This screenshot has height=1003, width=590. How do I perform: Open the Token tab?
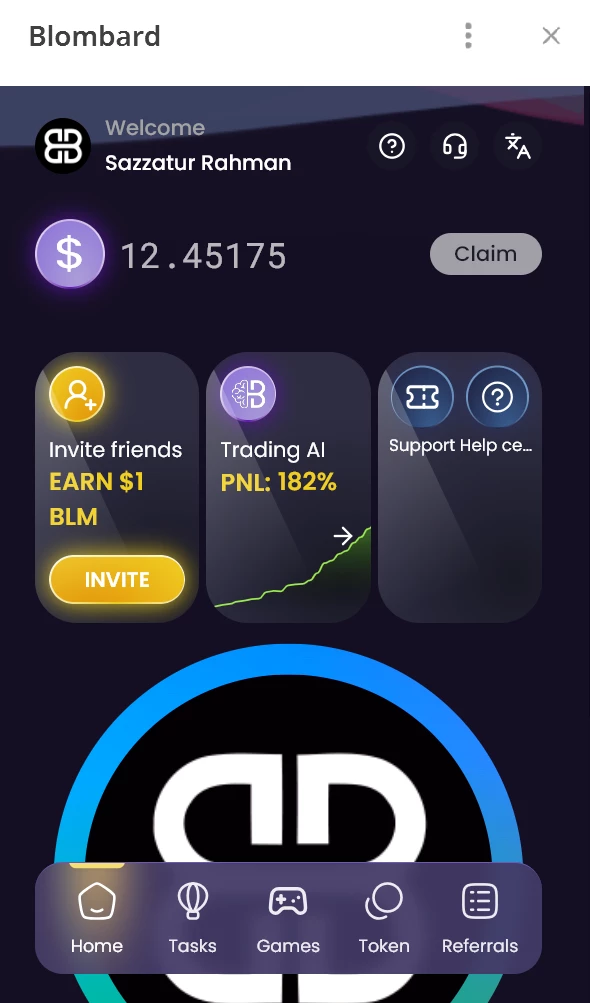coord(384,919)
